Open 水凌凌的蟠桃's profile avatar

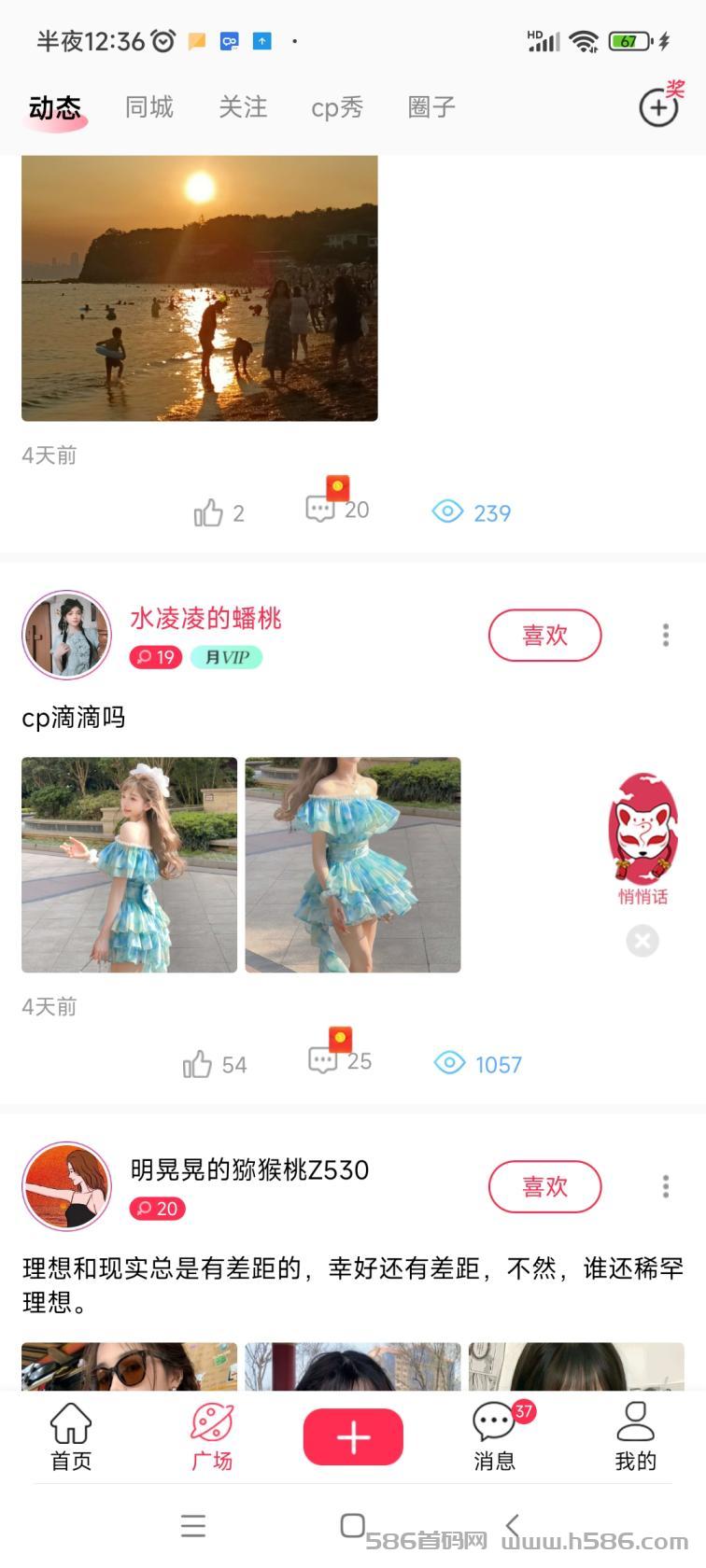point(66,635)
